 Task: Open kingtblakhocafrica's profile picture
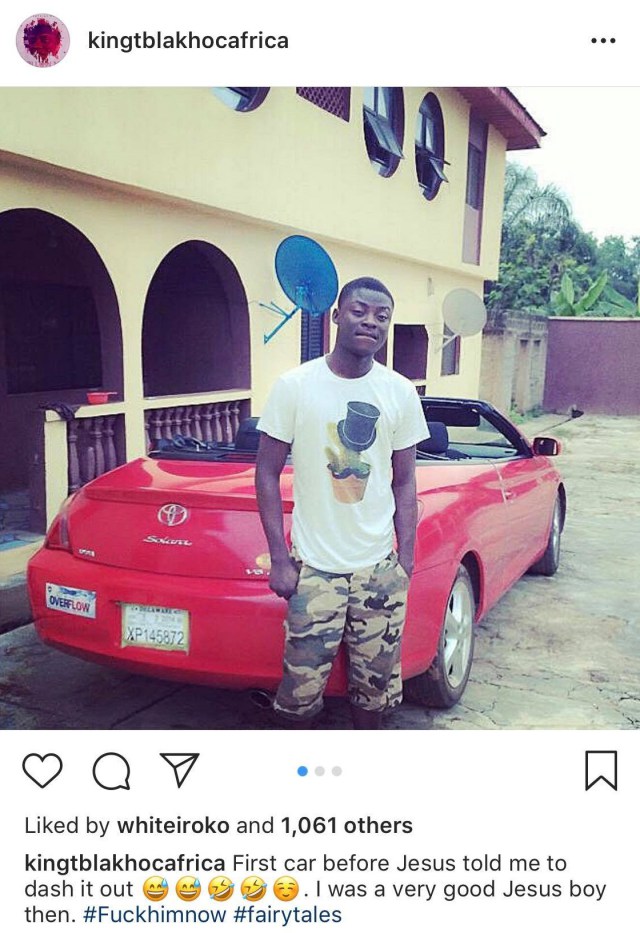point(42,41)
